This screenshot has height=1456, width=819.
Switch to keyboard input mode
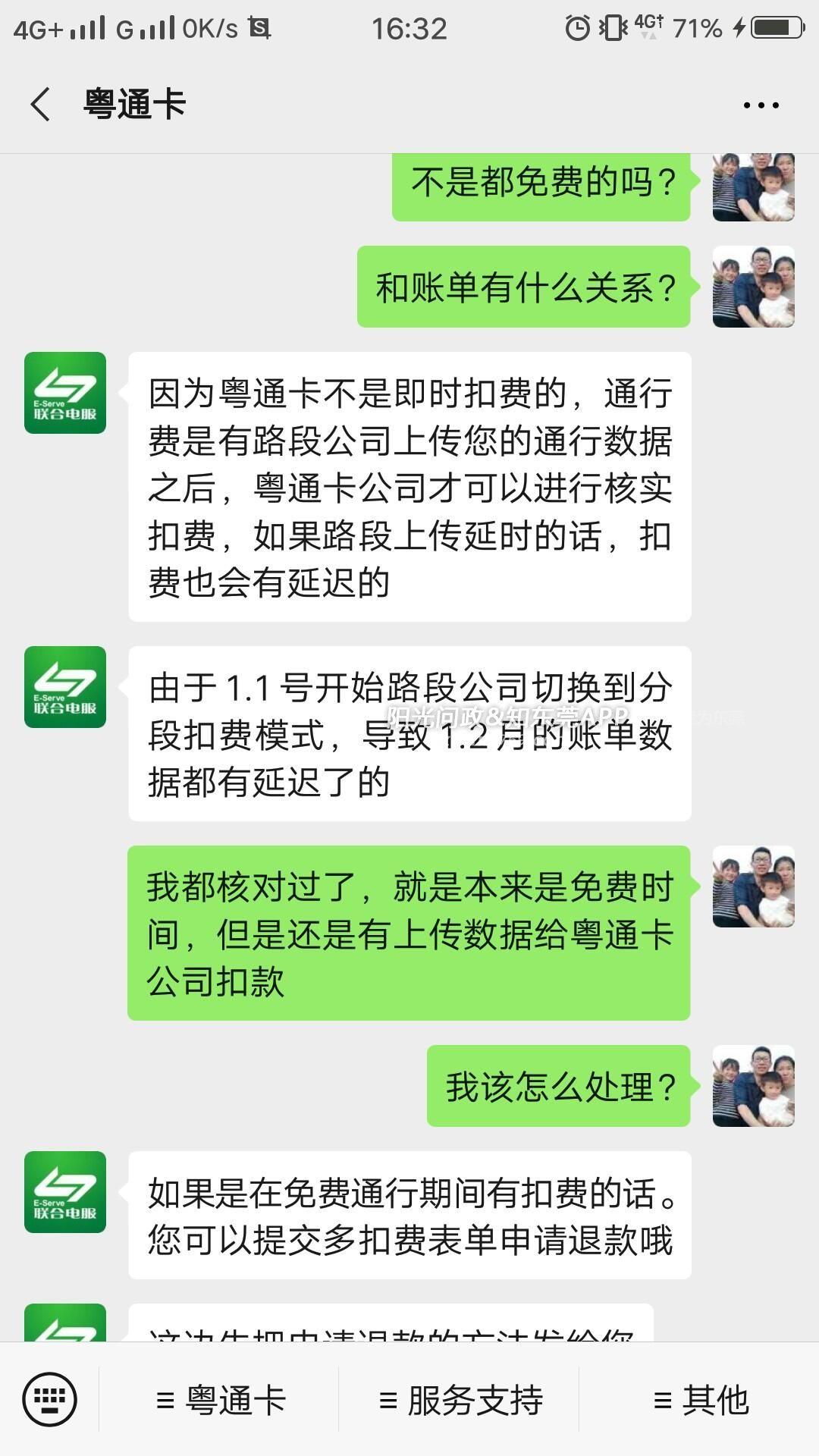[x=49, y=1399]
